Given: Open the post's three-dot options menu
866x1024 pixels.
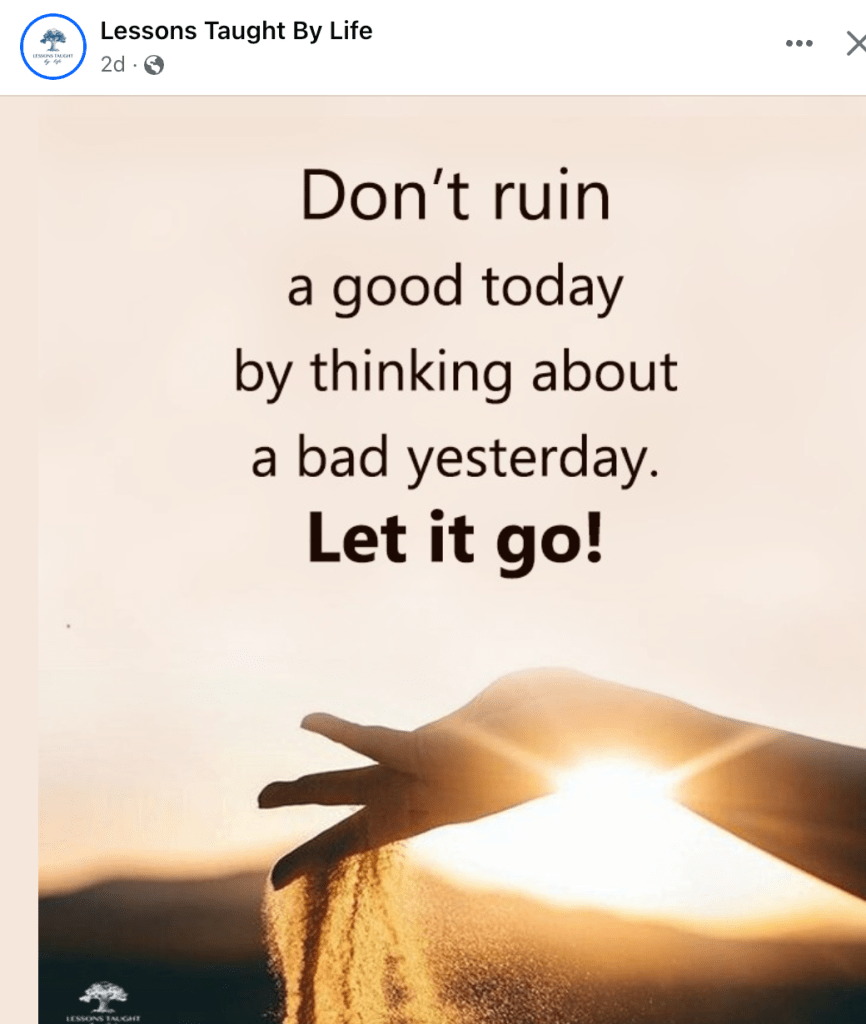Looking at the screenshot, I should coord(799,44).
